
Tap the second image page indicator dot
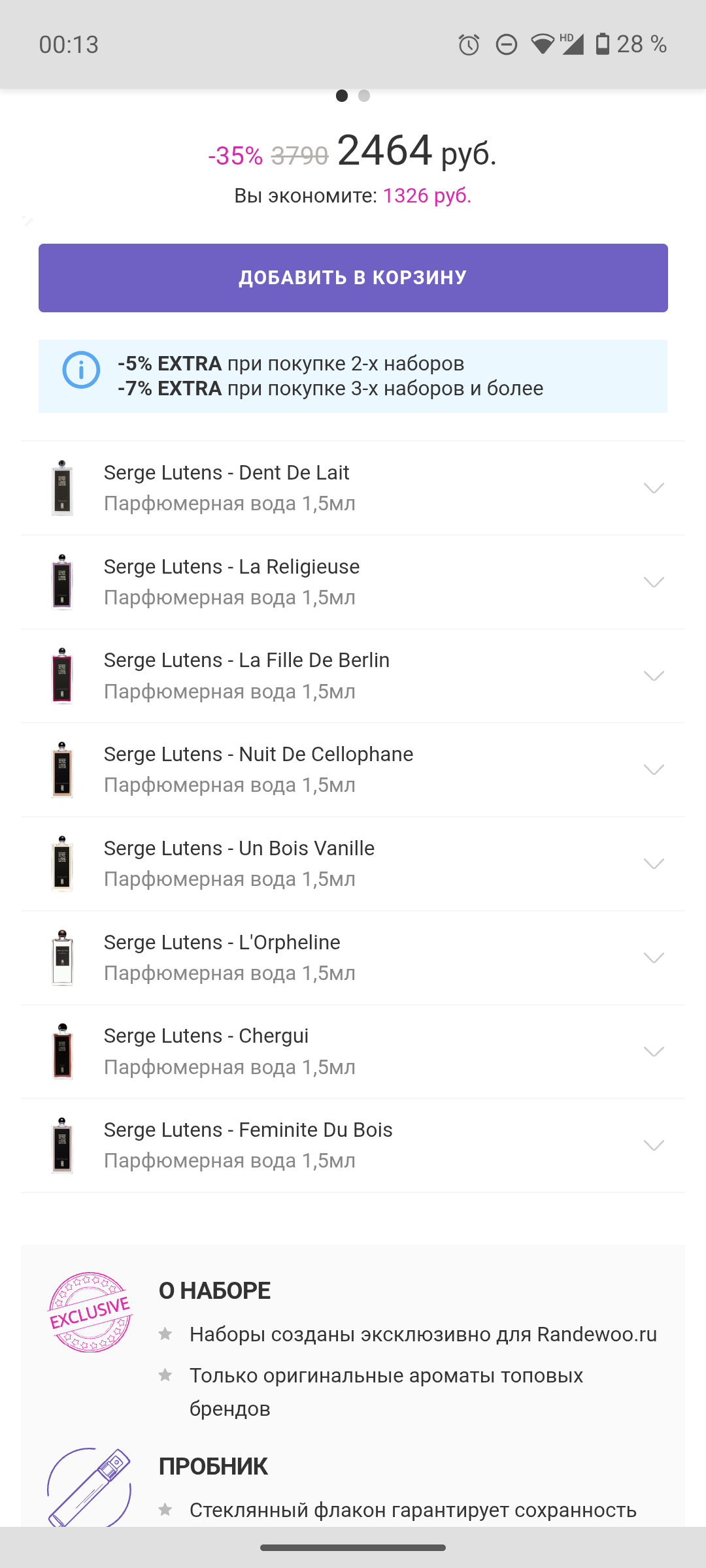point(364,96)
